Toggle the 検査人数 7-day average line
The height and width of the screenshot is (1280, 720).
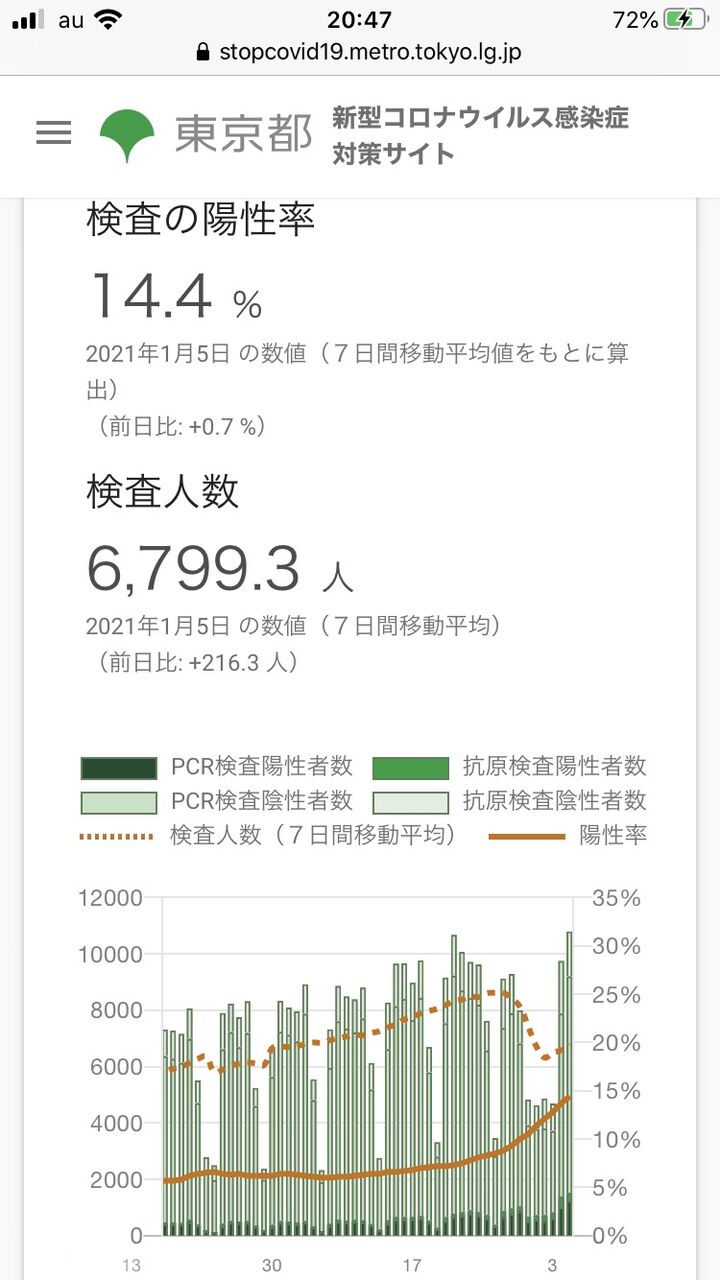[268, 835]
